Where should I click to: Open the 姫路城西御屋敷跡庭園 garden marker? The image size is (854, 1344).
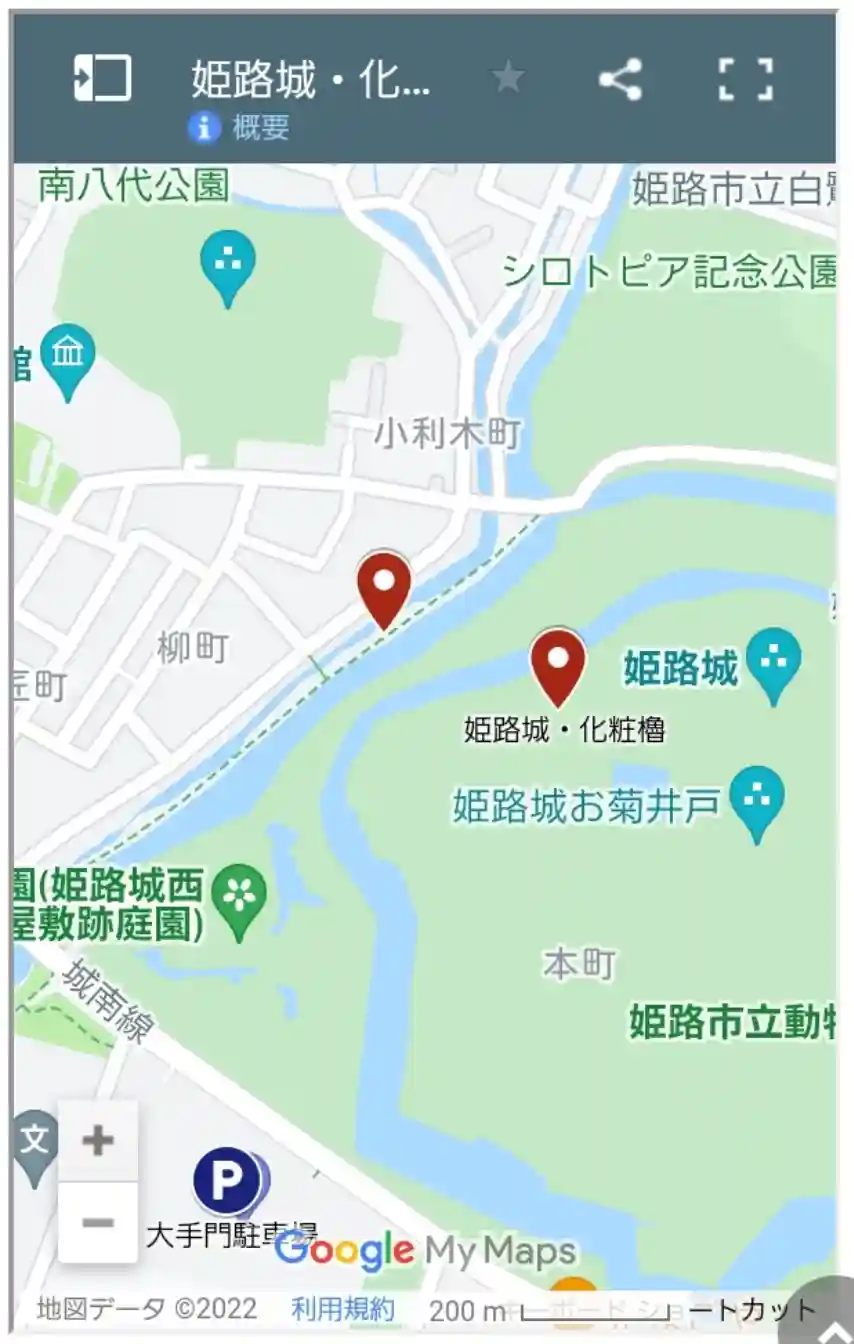click(239, 897)
